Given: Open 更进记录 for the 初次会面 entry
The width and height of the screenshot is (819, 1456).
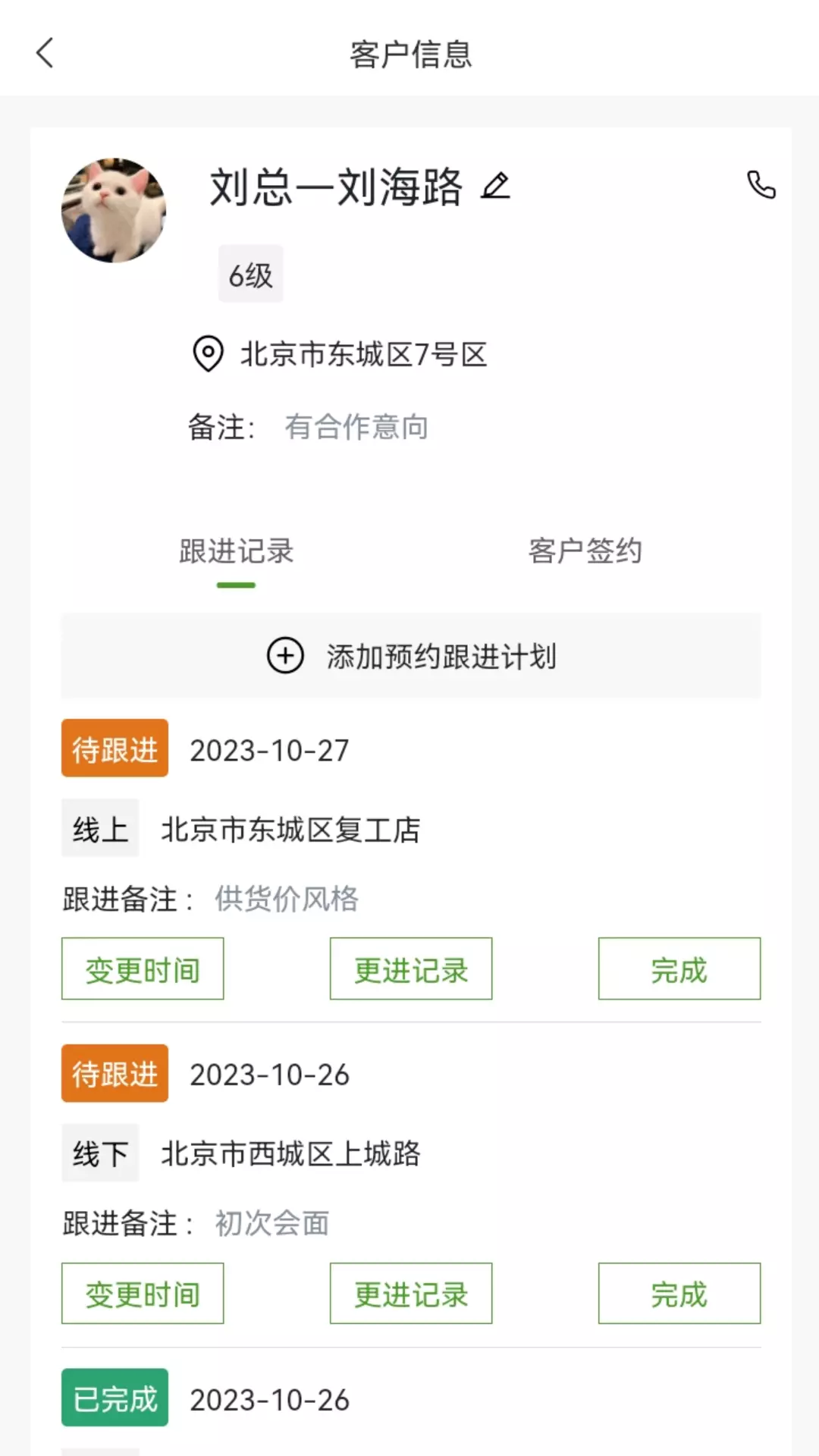Looking at the screenshot, I should (x=411, y=1294).
